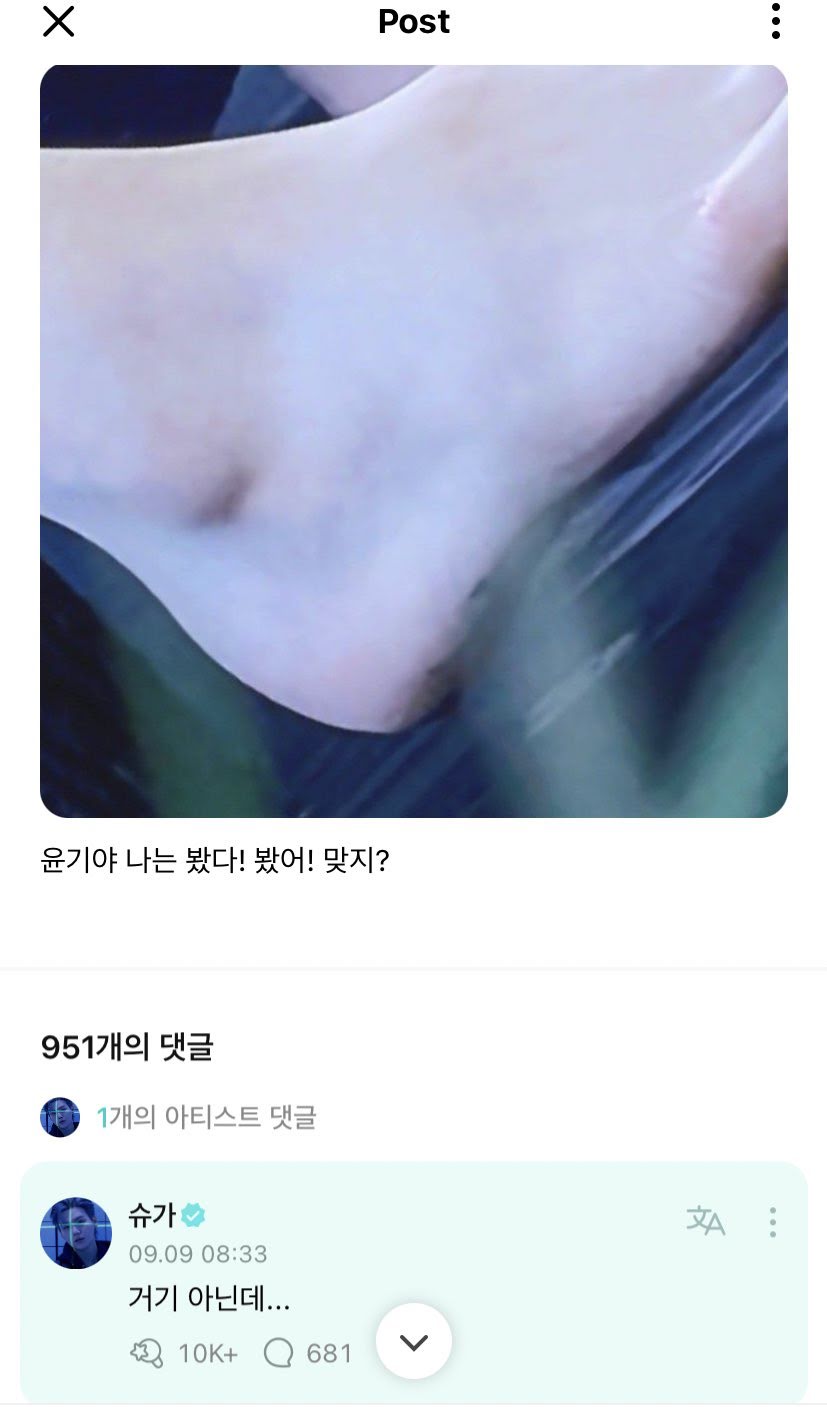Open the post's overflow menu
The image size is (827, 1407).
[x=775, y=21]
